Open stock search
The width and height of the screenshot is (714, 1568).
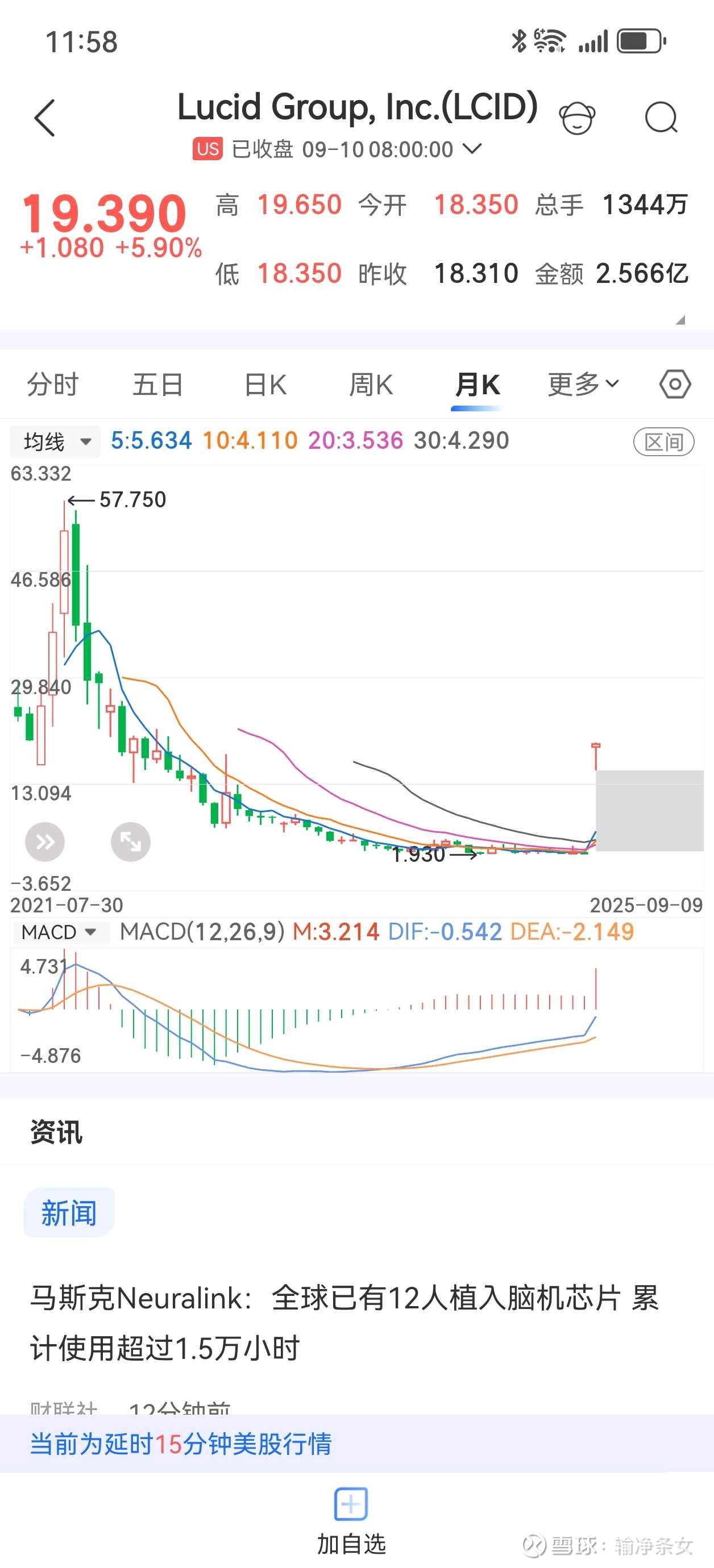click(661, 118)
